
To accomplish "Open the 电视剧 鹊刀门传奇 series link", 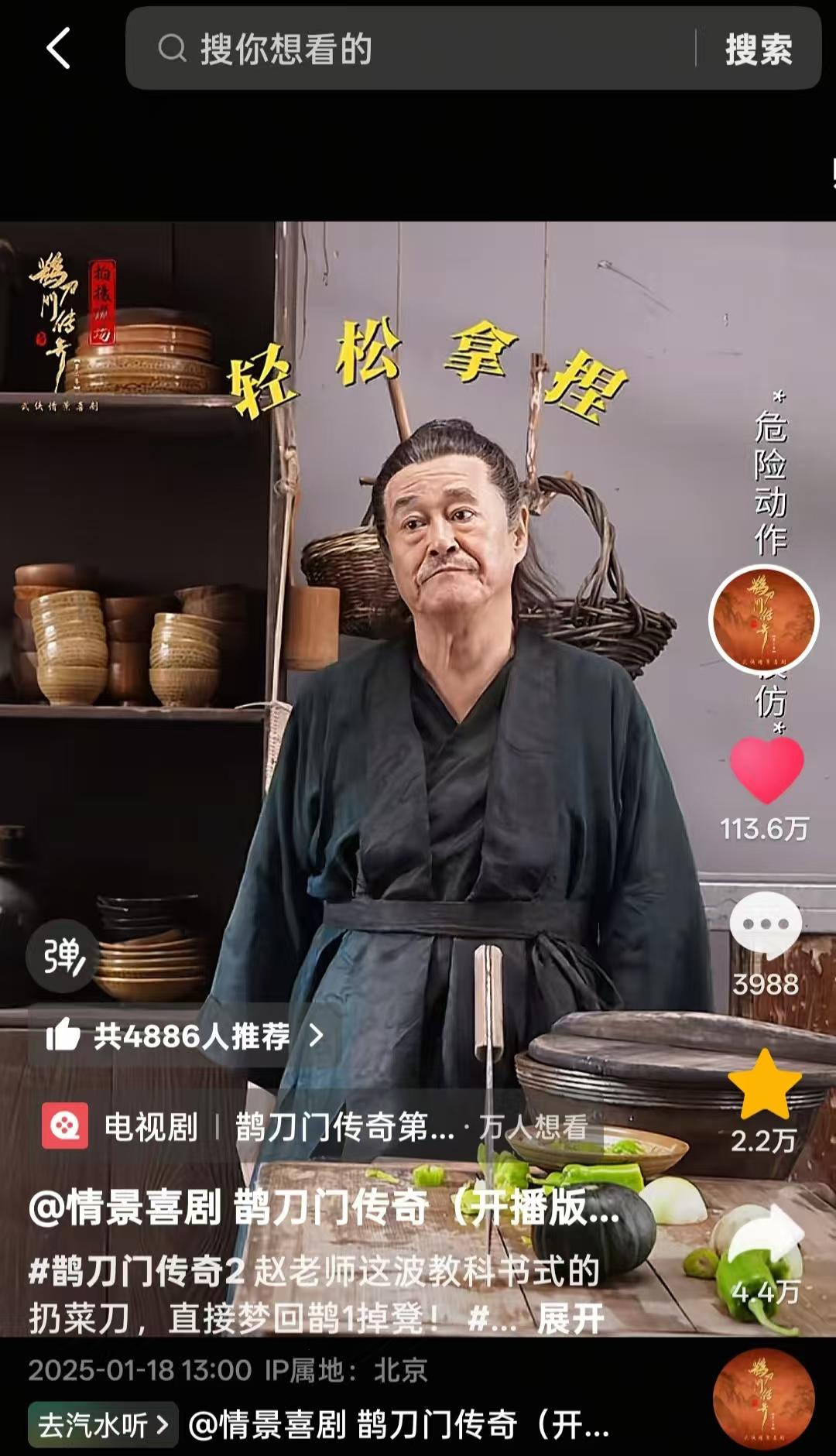I will coord(316,1127).
